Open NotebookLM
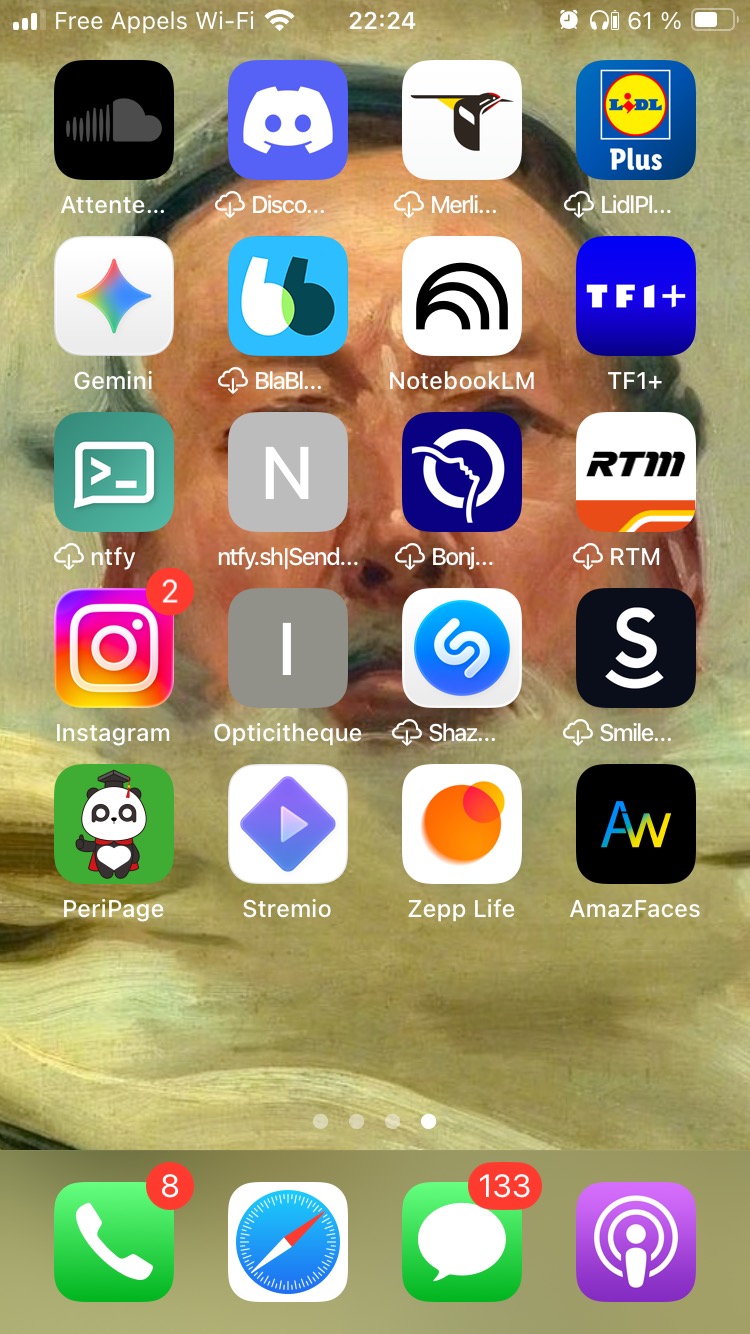Screen dimensions: 750x1334 click(x=462, y=296)
